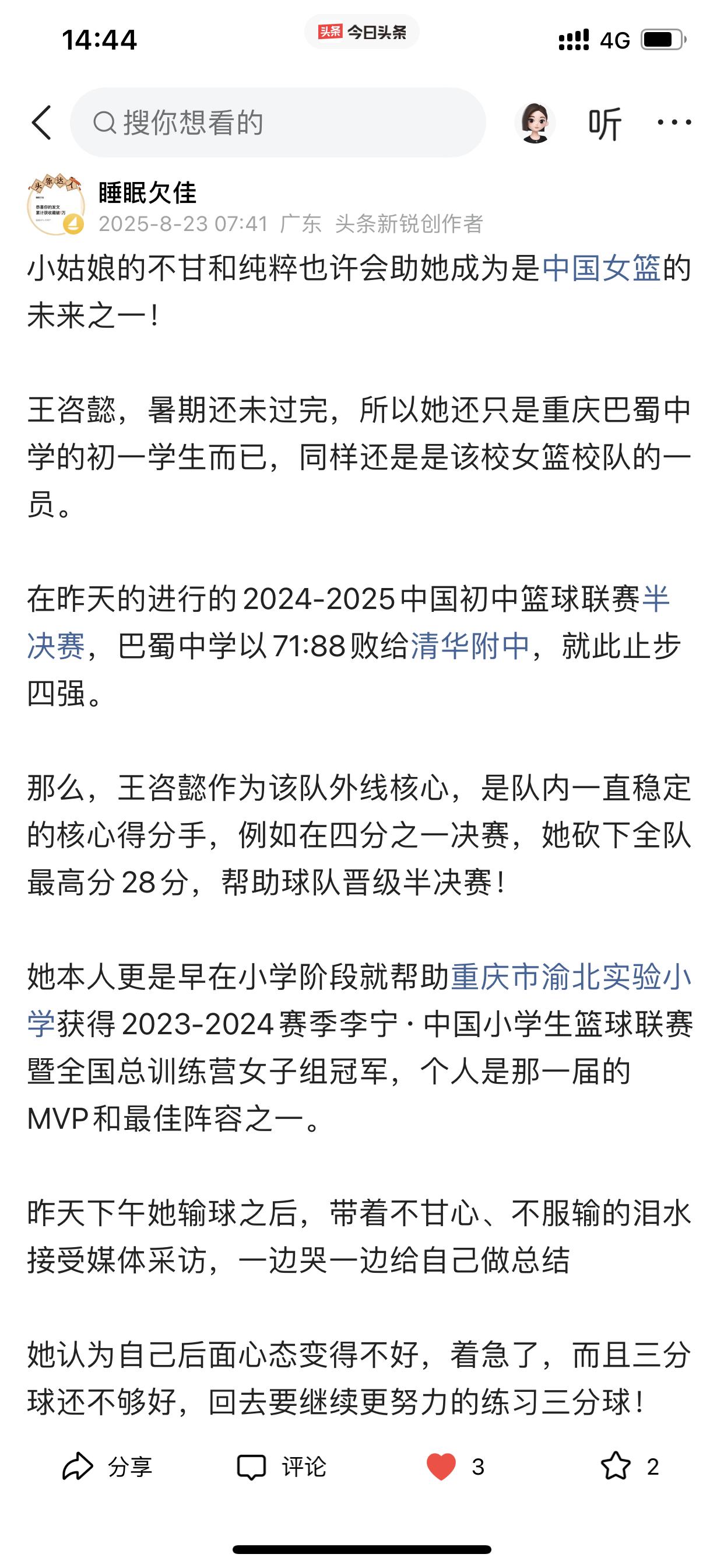
Task: Open the profile avatar beside 听
Action: point(535,123)
